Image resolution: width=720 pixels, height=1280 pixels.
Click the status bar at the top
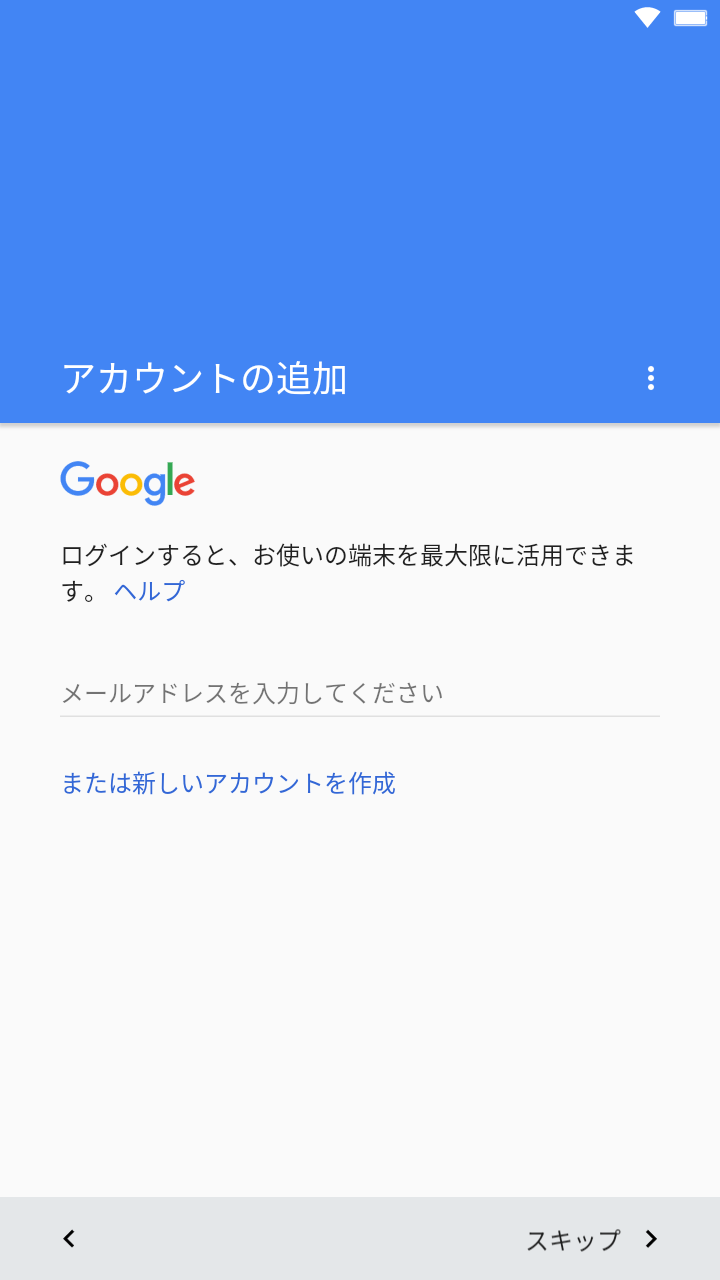tap(360, 16)
